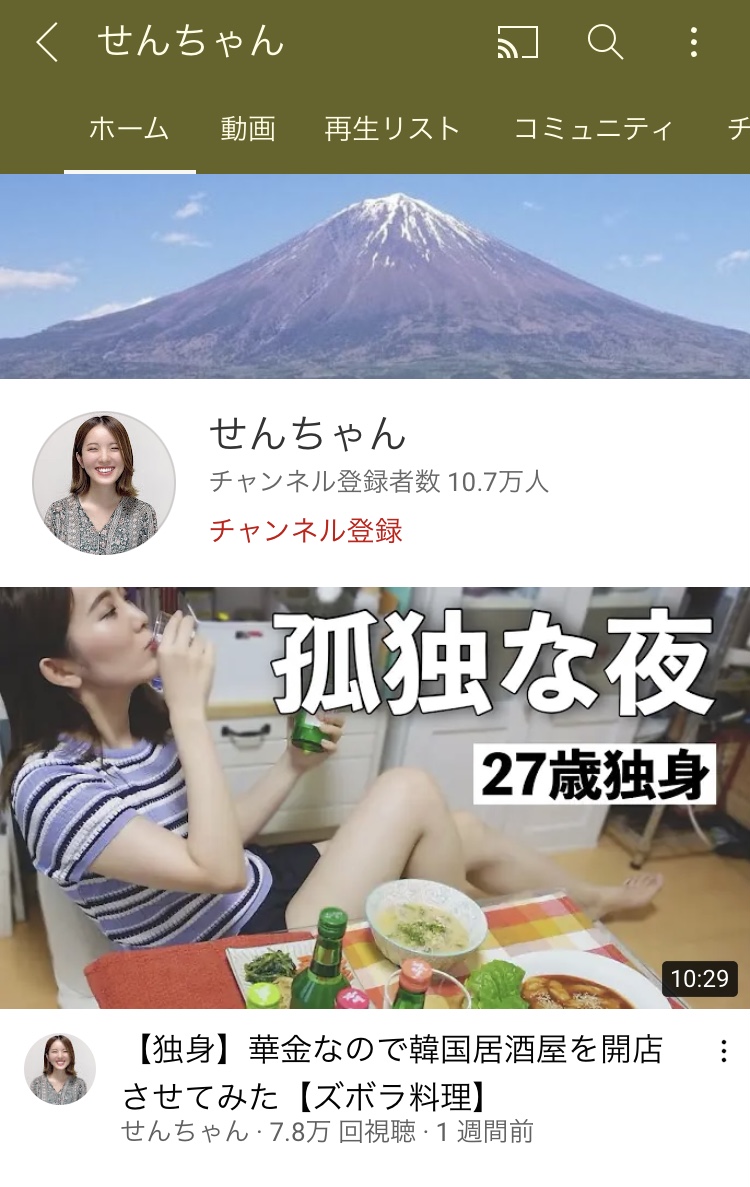Viewport: 750px width, 1187px height.
Task: Go back from the せんちゃん channel
Action: click(47, 43)
